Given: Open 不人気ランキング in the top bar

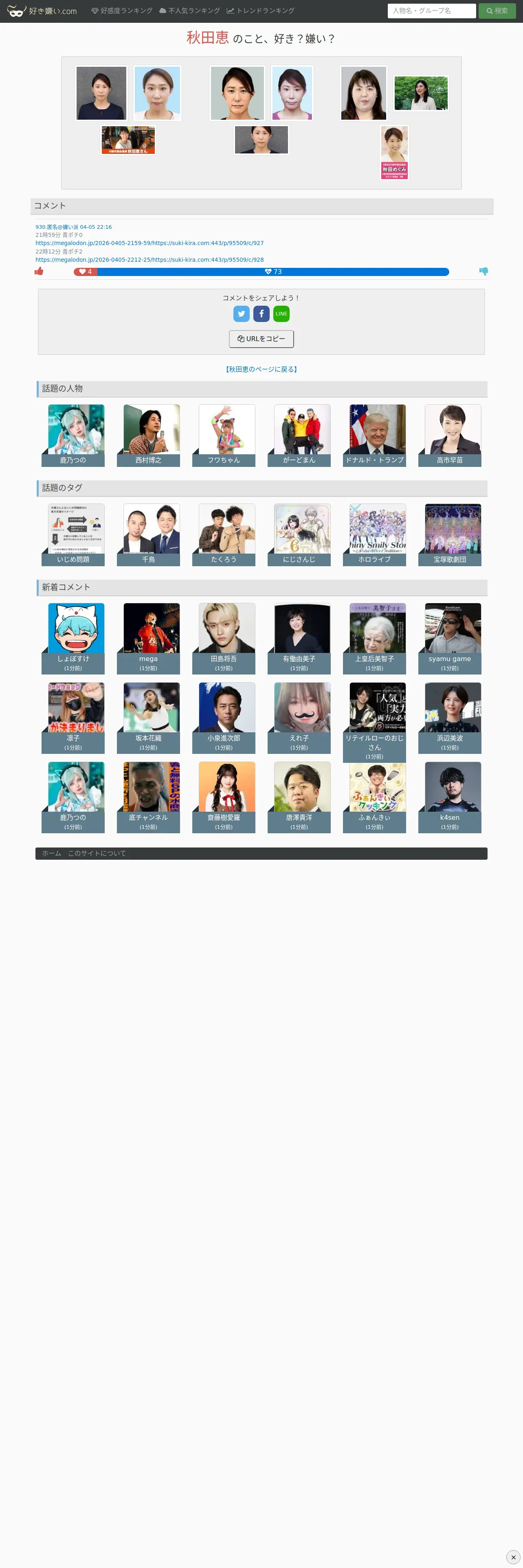Looking at the screenshot, I should coord(189,11).
